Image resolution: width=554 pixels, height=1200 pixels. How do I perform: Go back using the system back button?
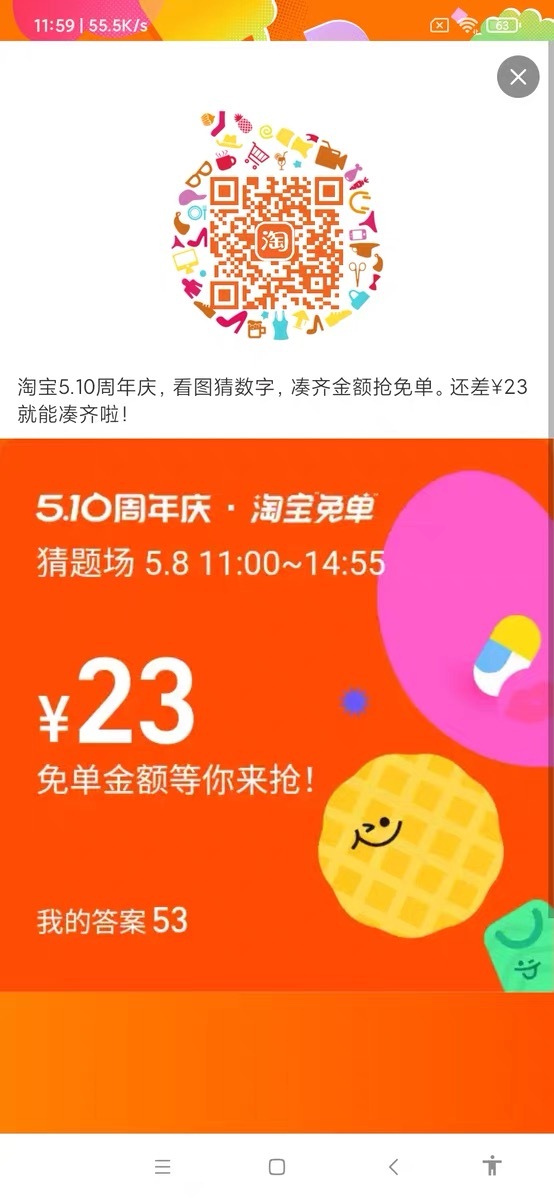point(393,1166)
